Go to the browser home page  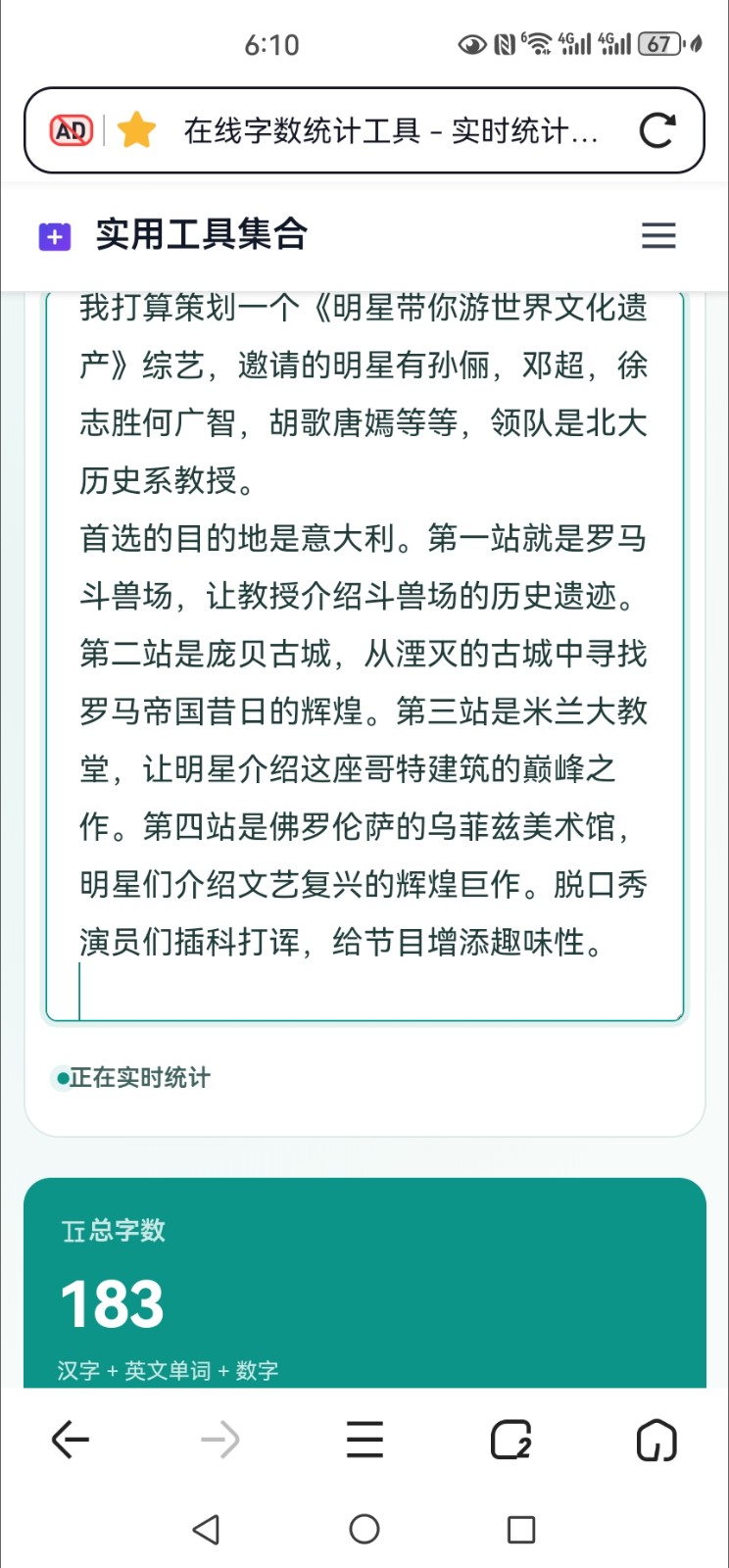click(656, 1440)
